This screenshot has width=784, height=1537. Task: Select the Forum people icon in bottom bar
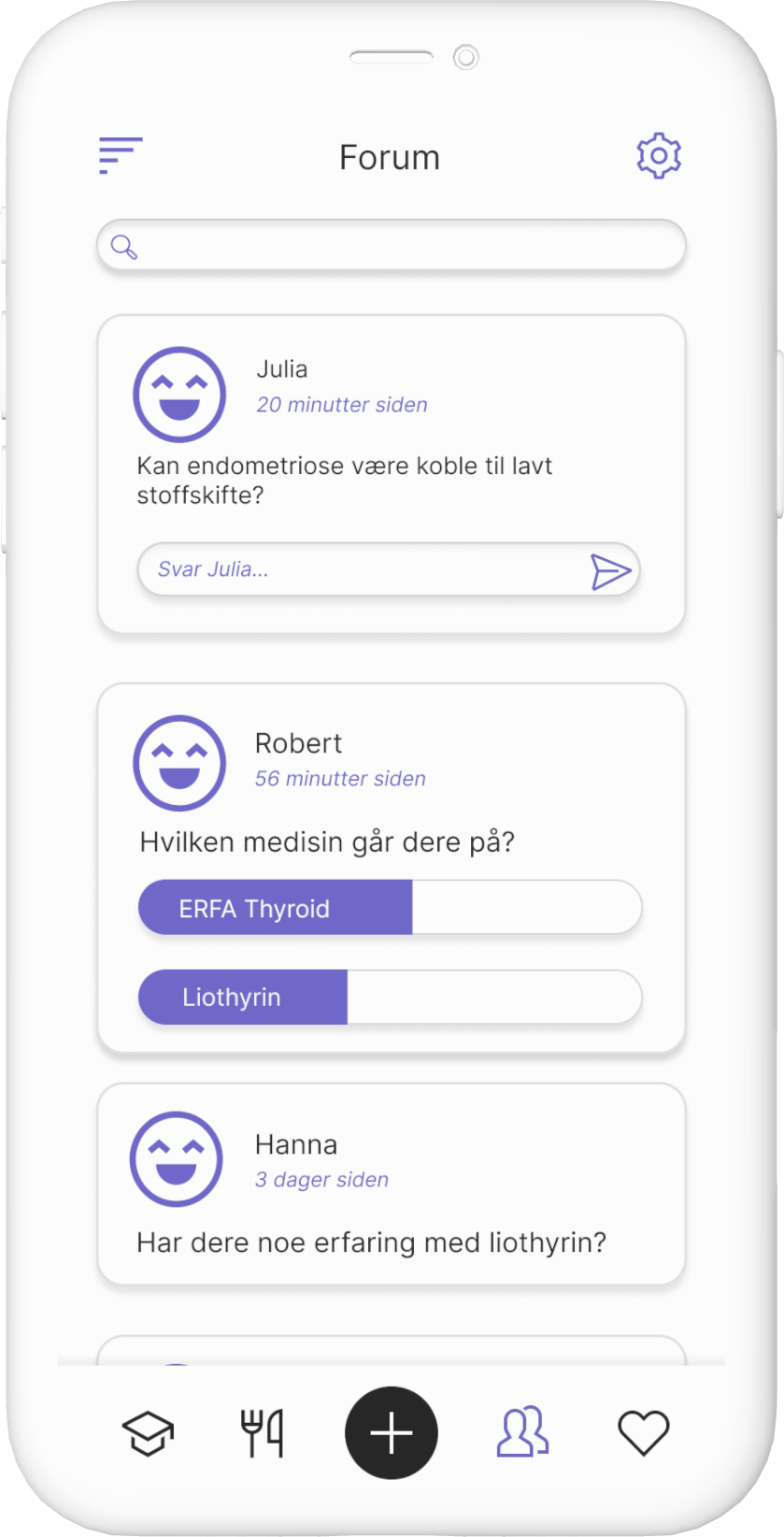click(x=520, y=1432)
